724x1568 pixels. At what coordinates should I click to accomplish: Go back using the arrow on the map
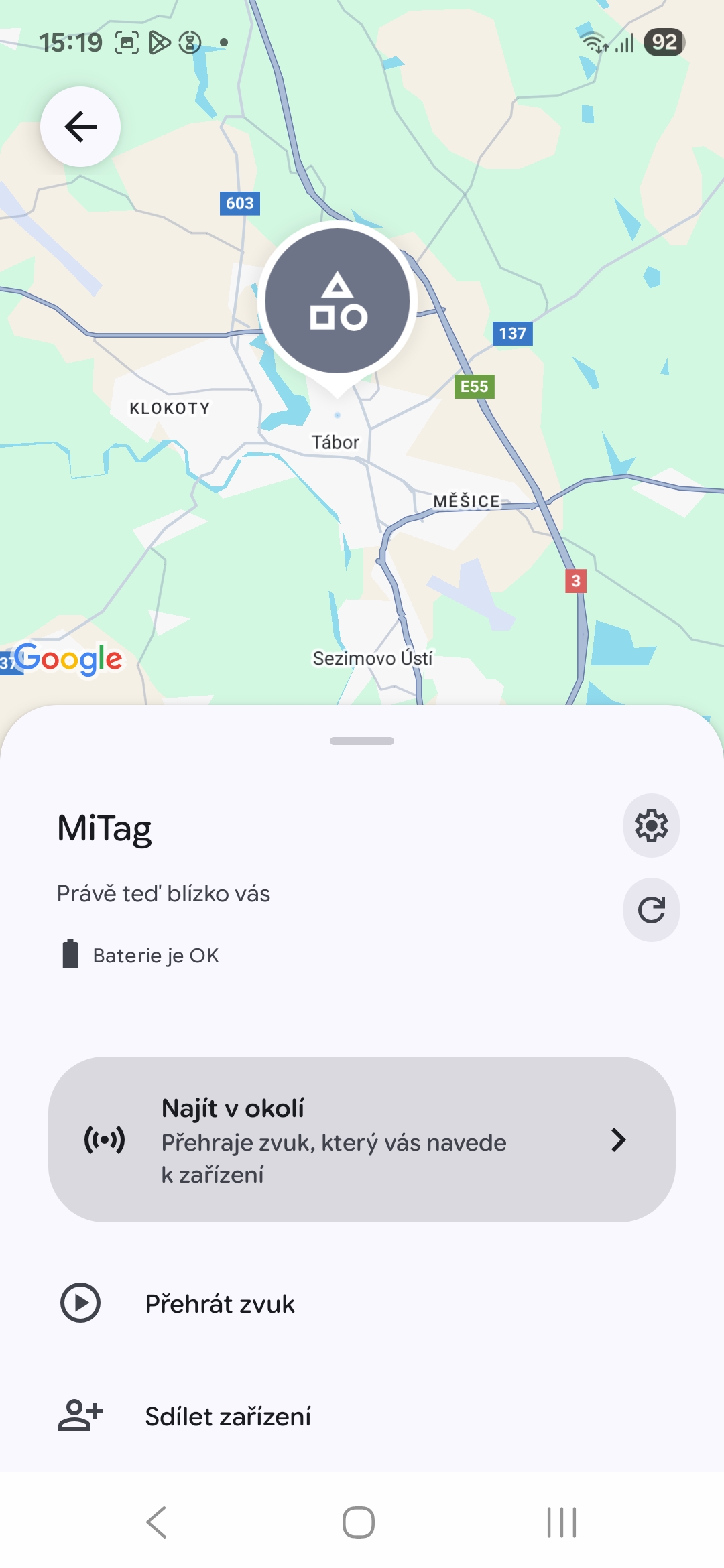pyautogui.click(x=80, y=127)
